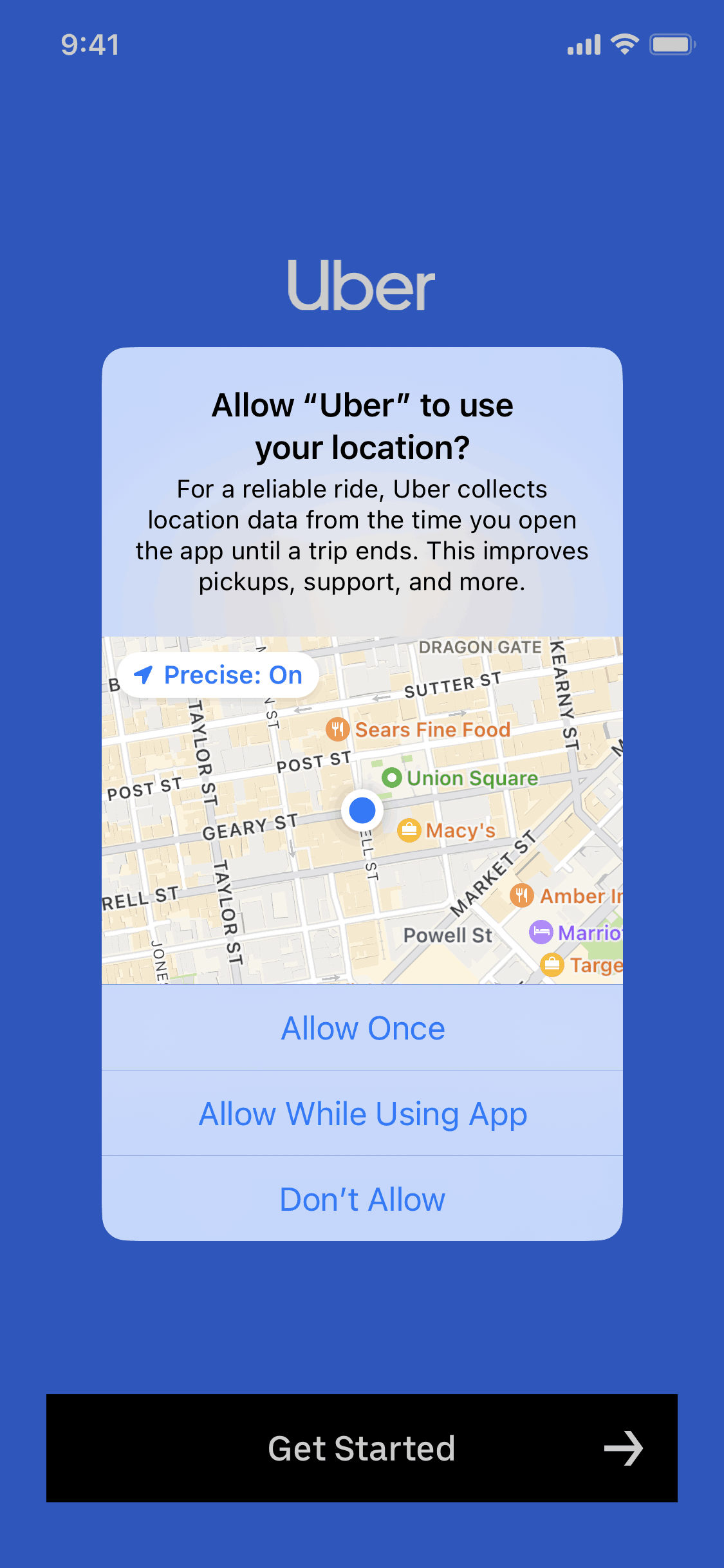This screenshot has width=724, height=1568.
Task: Select Allow While Using App
Action: point(362,1114)
